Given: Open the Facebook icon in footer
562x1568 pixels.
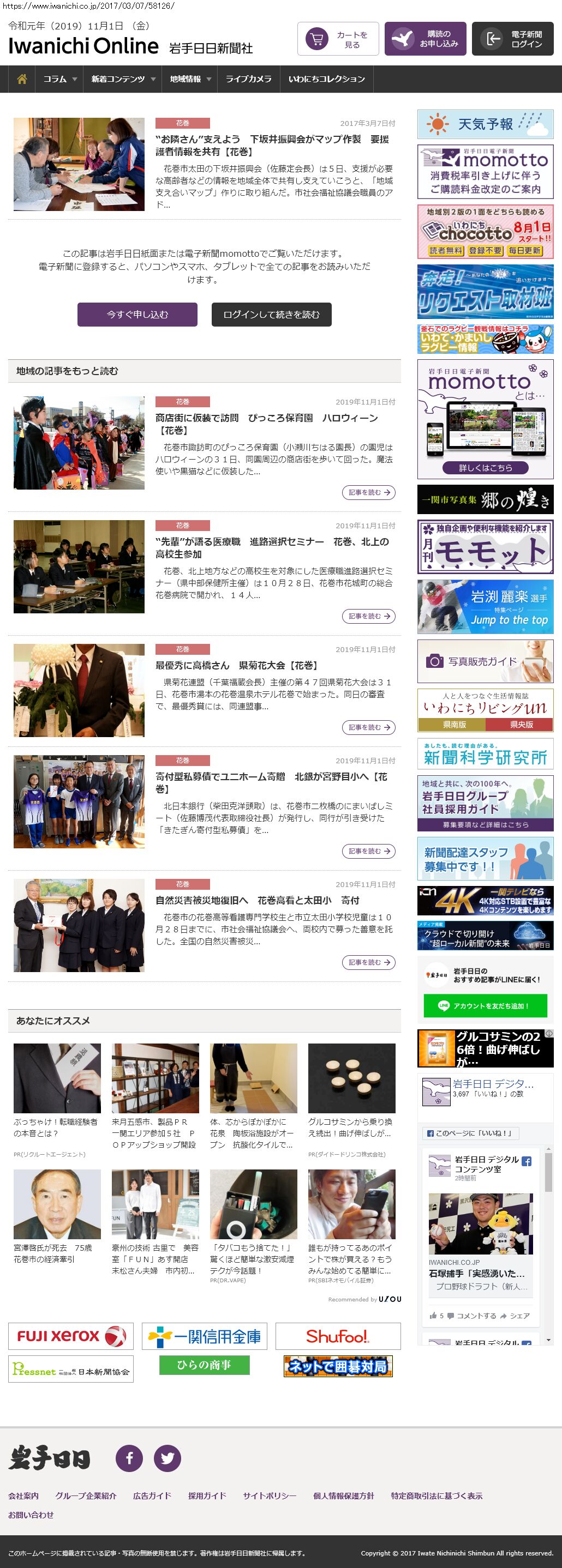Looking at the screenshot, I should pos(129,1458).
